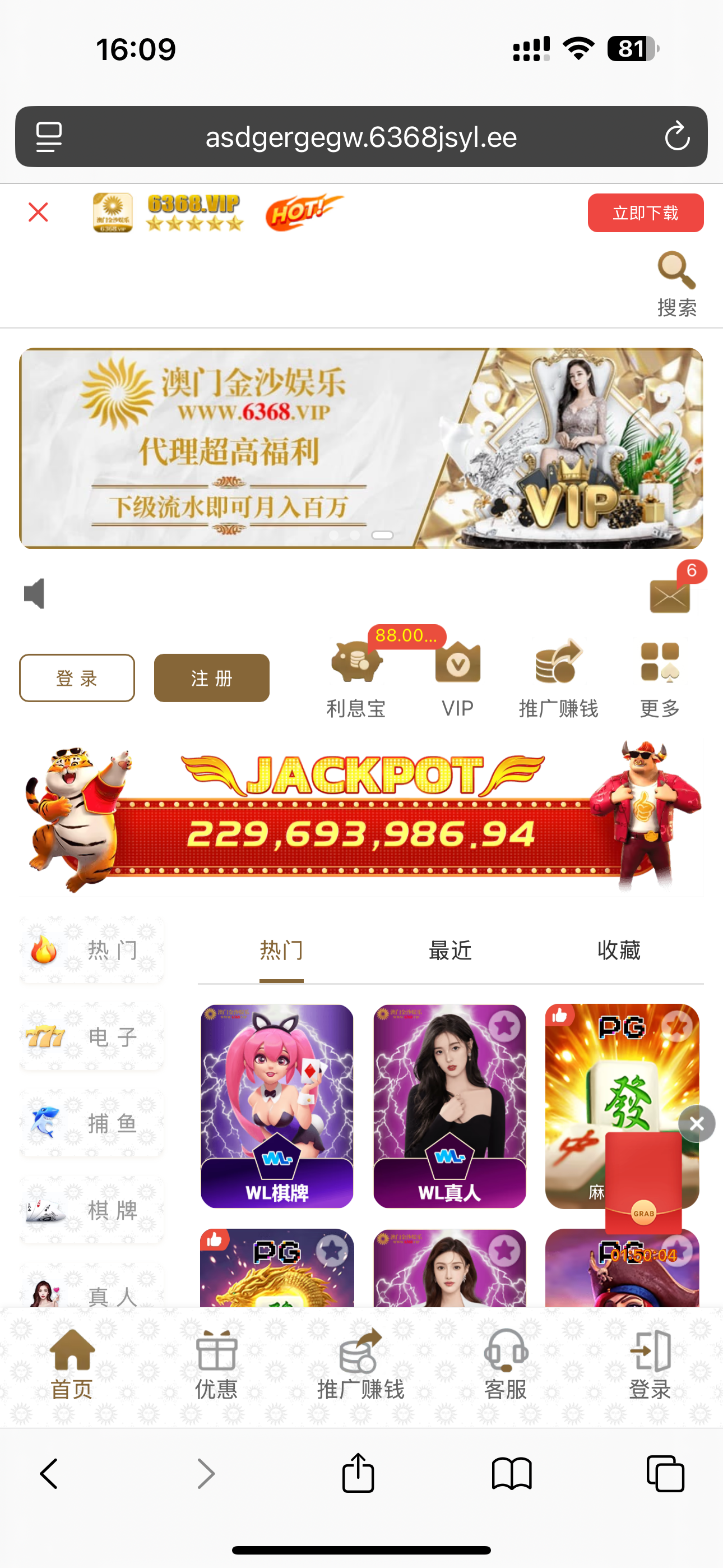The height and width of the screenshot is (1568, 723).
Task: Open the WL棋牌 game tile
Action: 277,1106
